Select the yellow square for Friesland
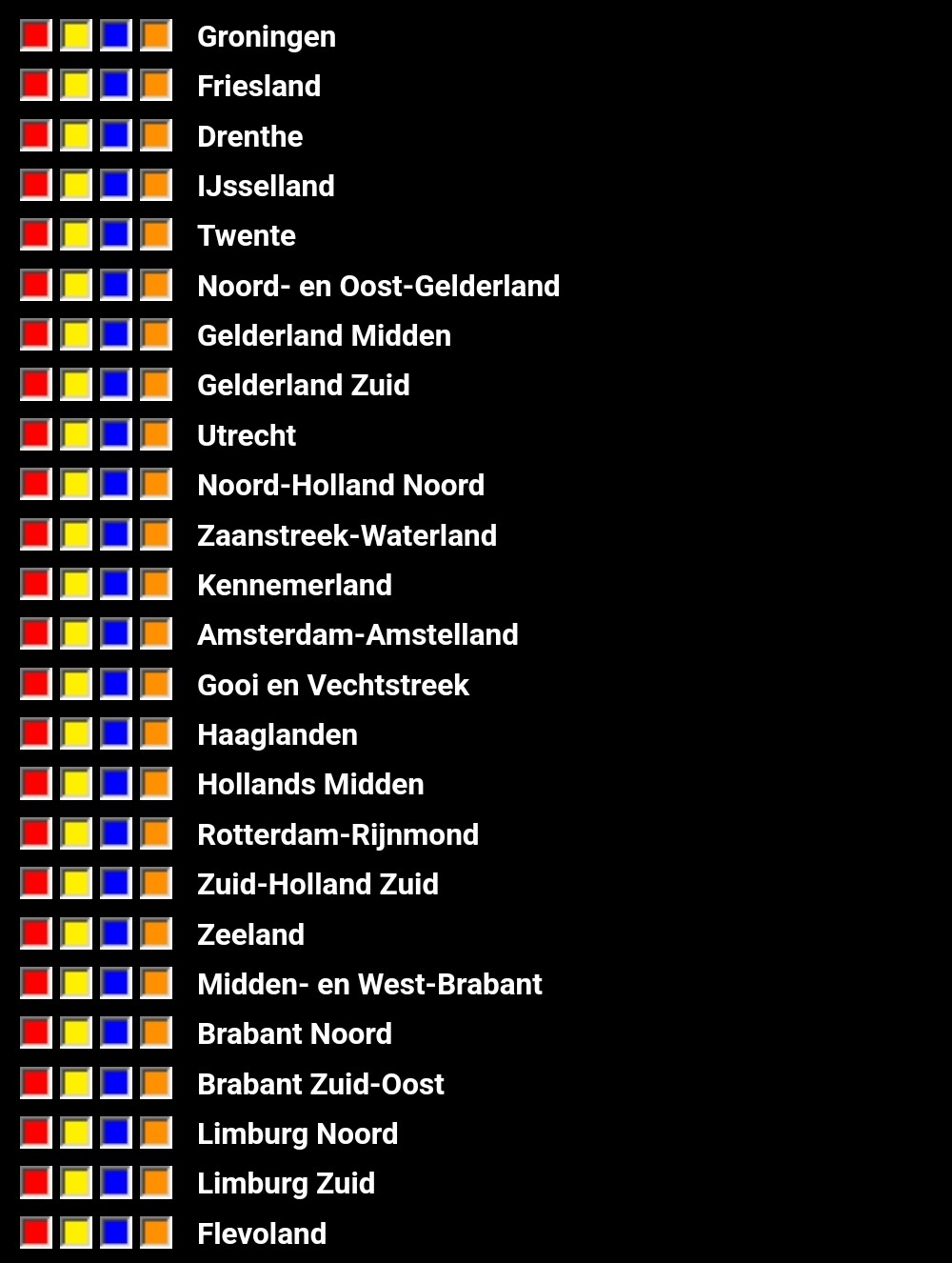 (x=75, y=85)
